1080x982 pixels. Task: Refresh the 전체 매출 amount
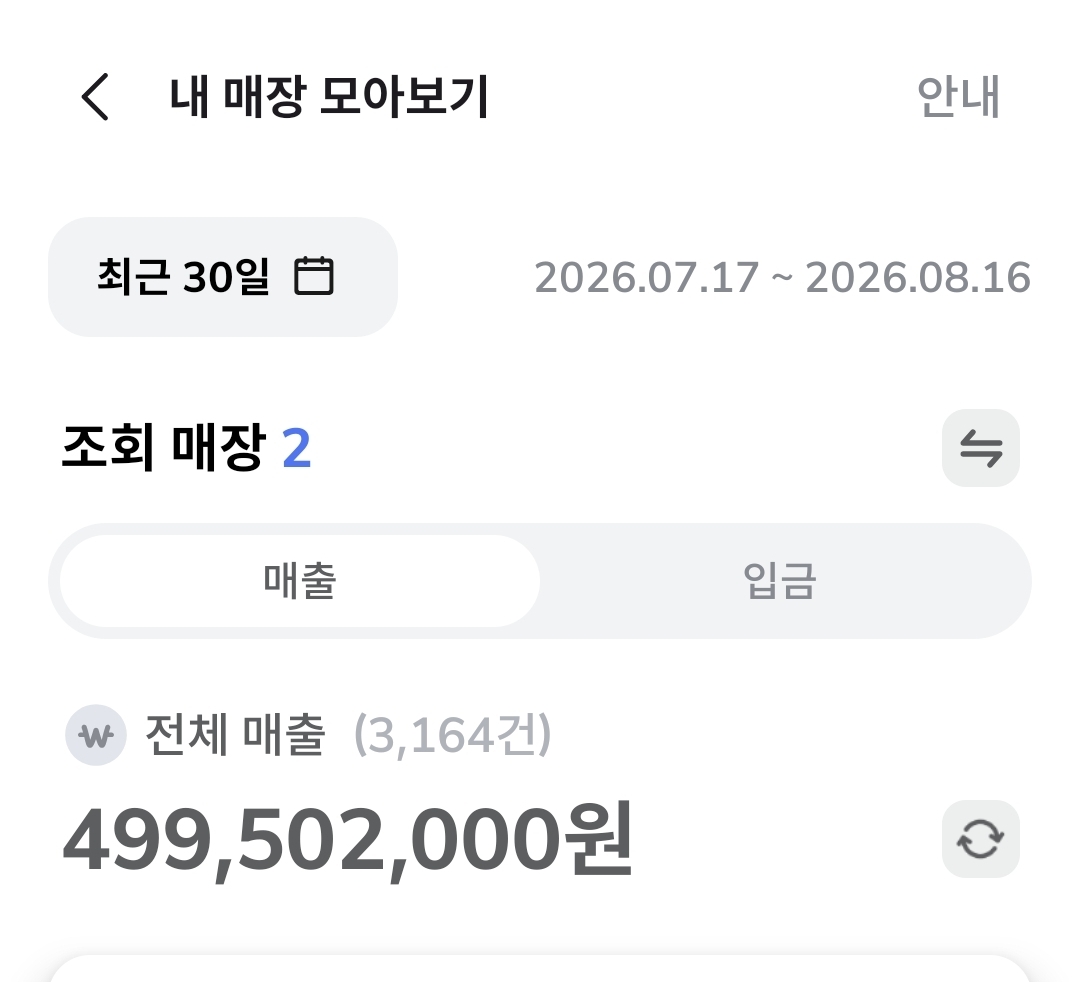[x=980, y=839]
